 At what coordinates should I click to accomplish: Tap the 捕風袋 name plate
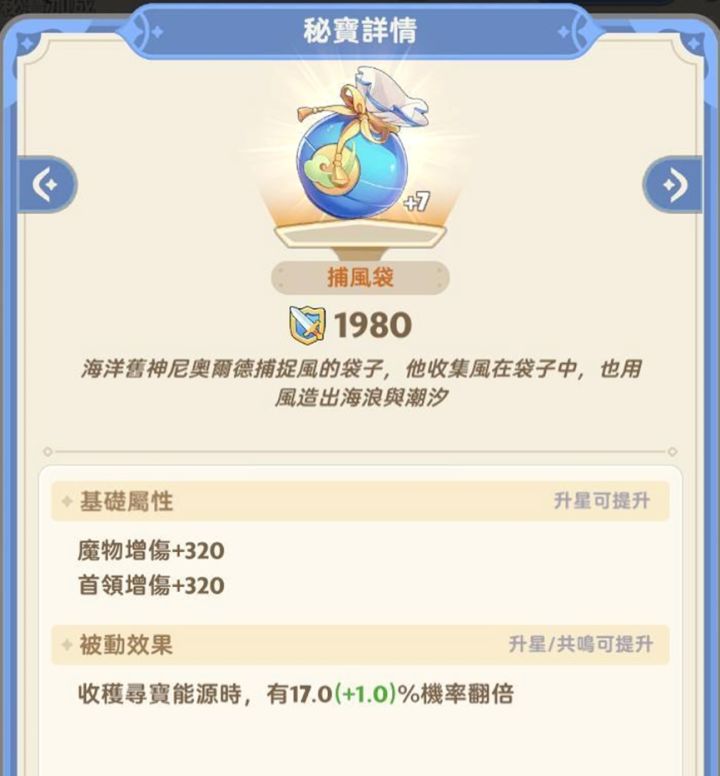point(359,278)
